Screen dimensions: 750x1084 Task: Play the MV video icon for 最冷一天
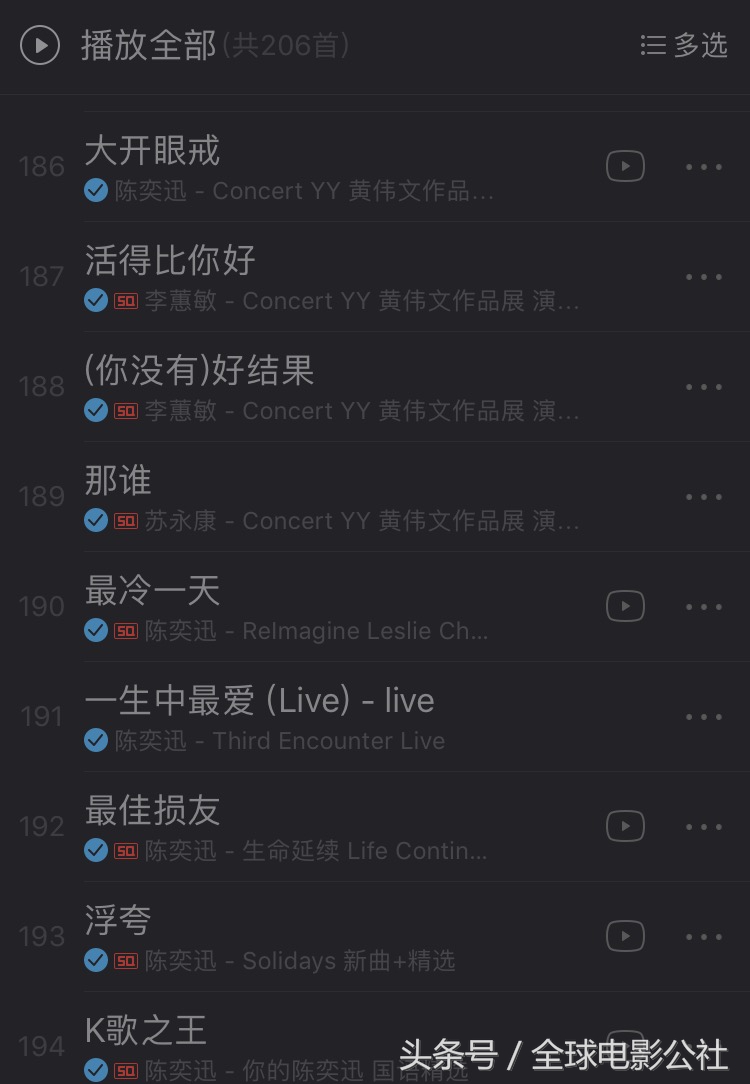(625, 606)
